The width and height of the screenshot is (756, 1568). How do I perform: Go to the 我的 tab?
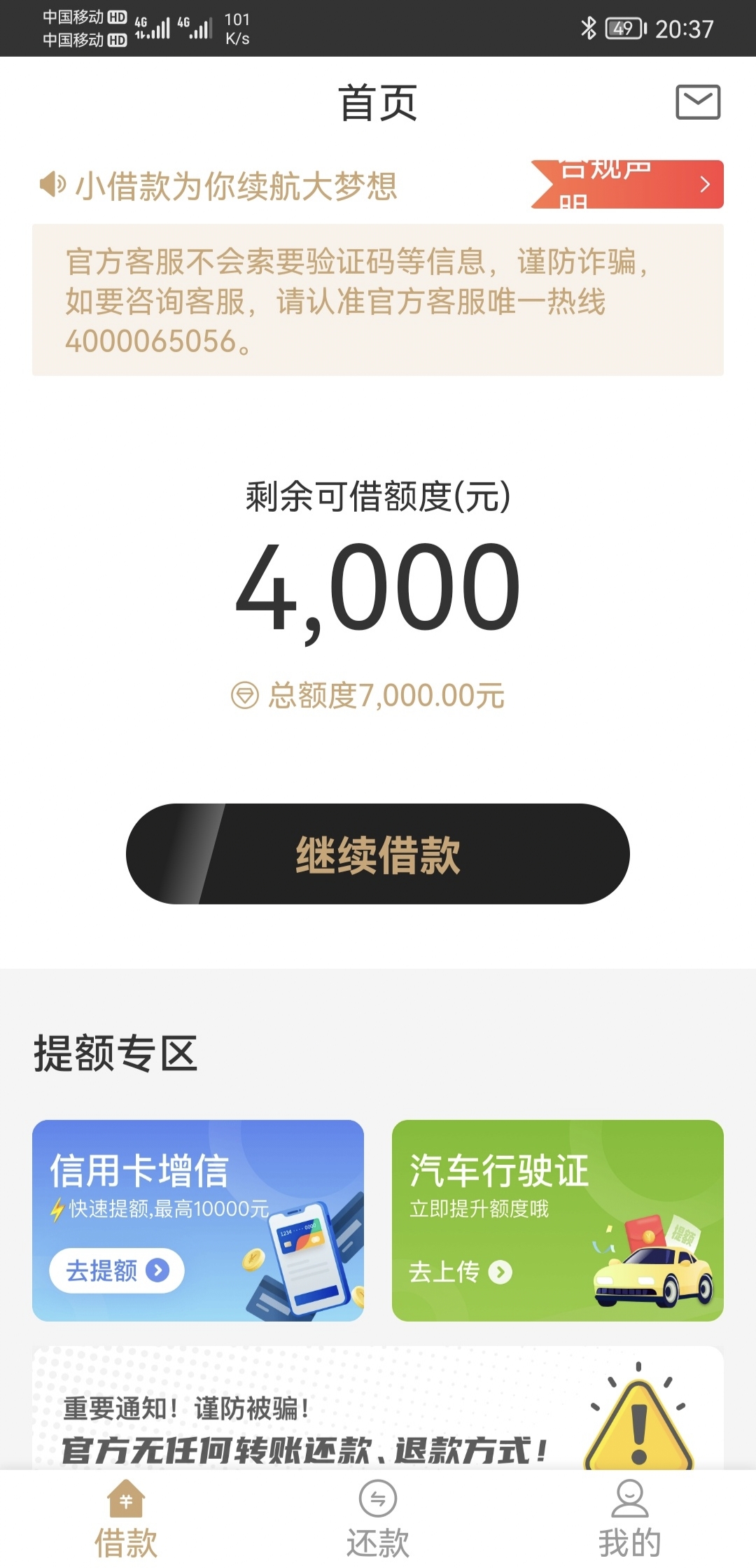(630, 1518)
